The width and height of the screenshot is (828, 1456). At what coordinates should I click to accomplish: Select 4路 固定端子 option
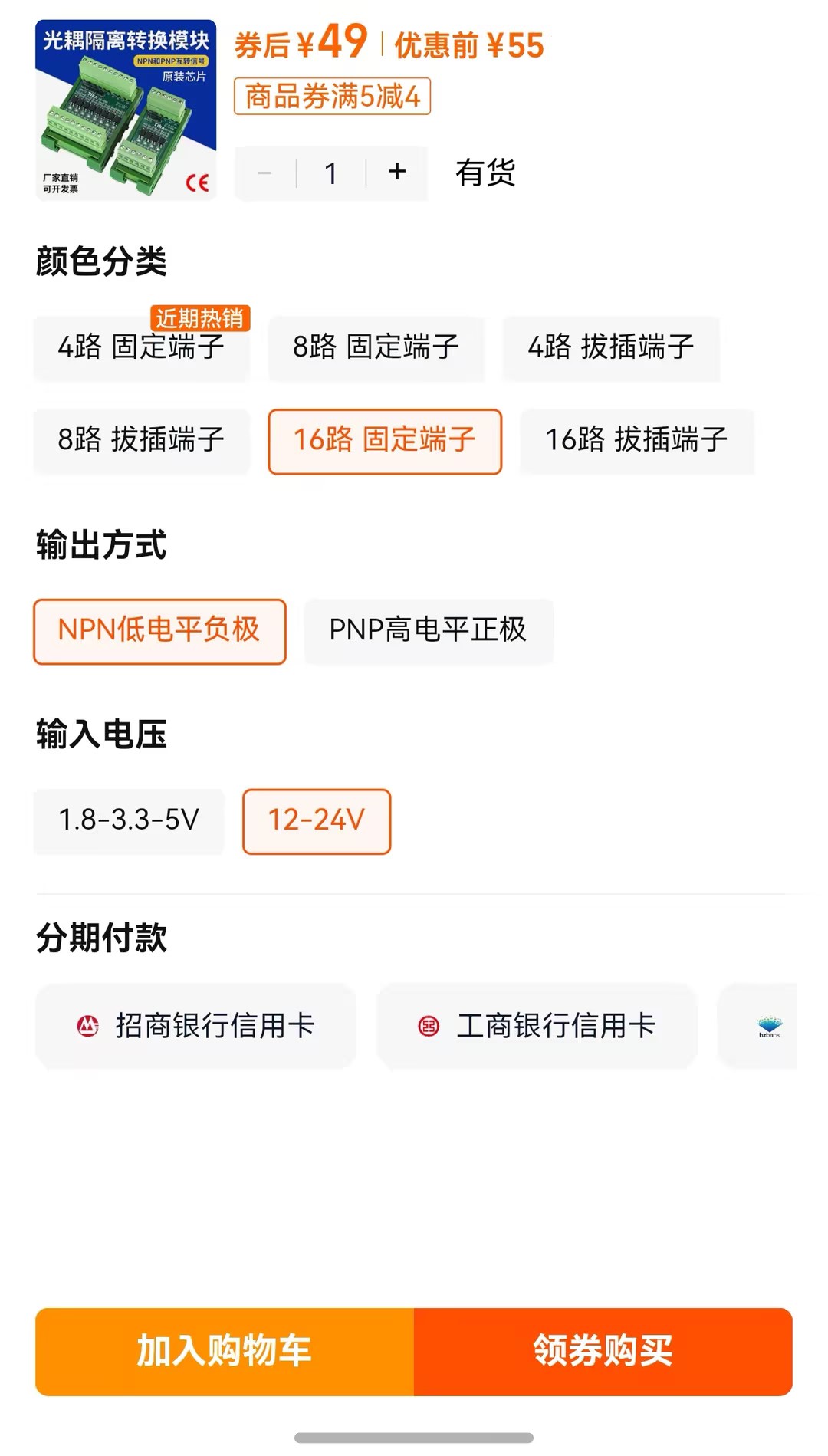[x=141, y=347]
